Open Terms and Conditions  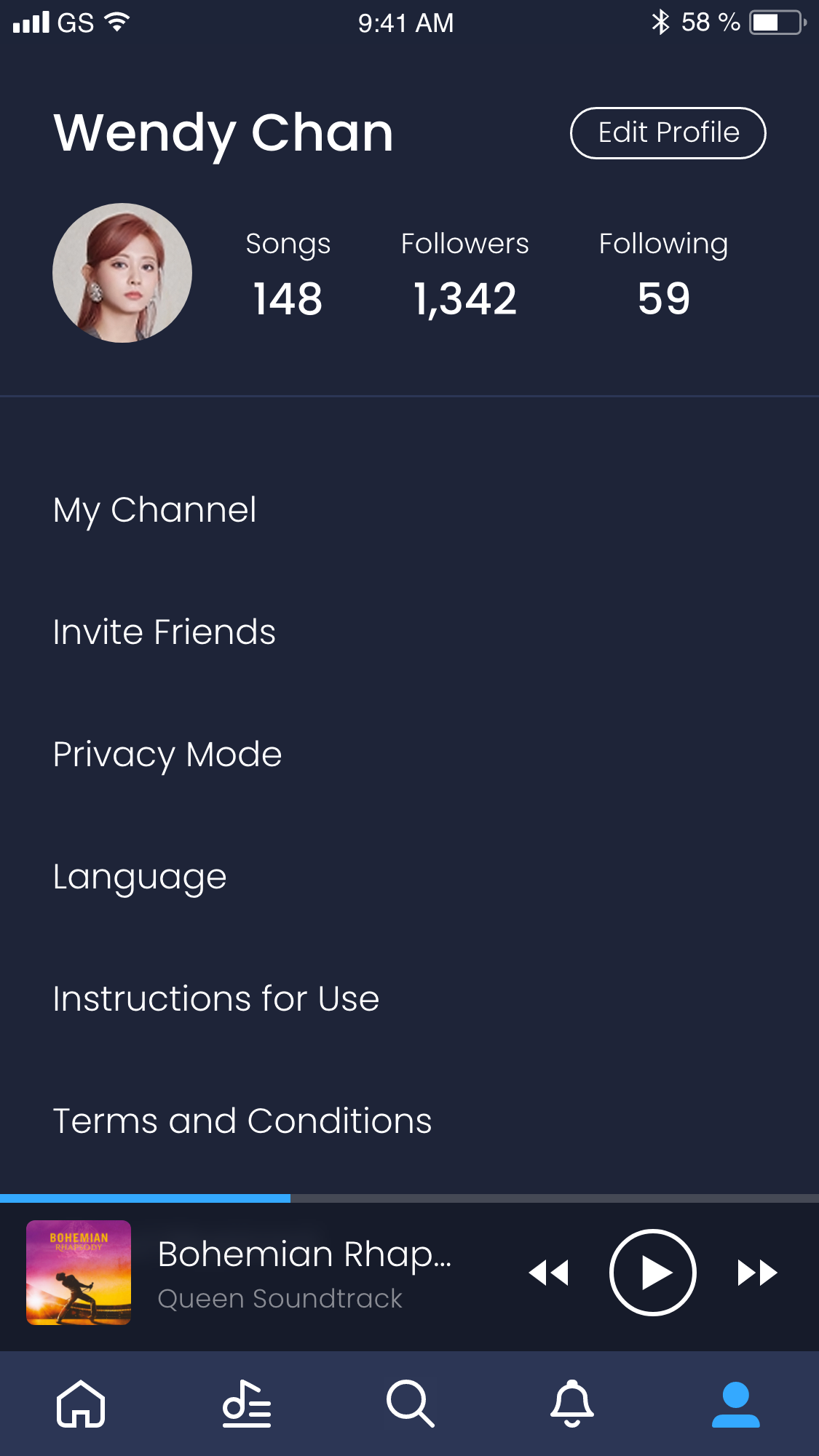(242, 1121)
